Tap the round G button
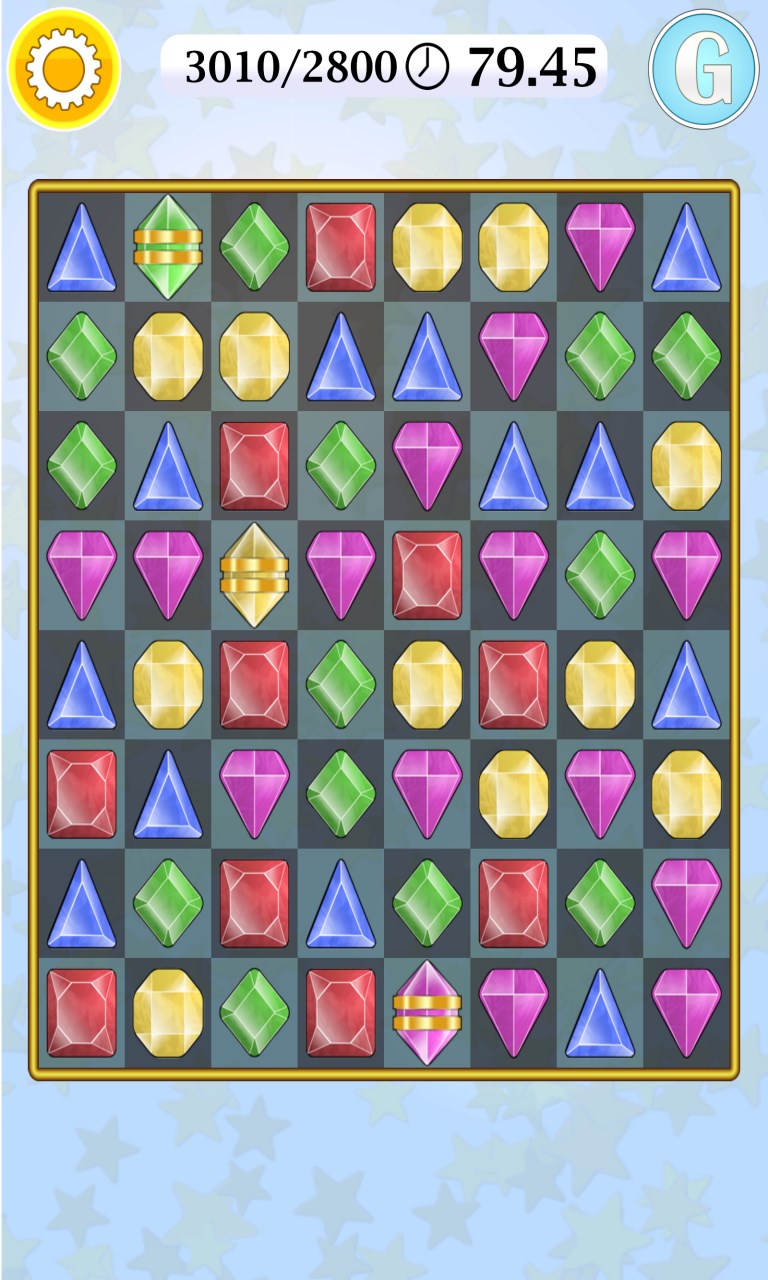This screenshot has height=1280, width=768. (703, 68)
